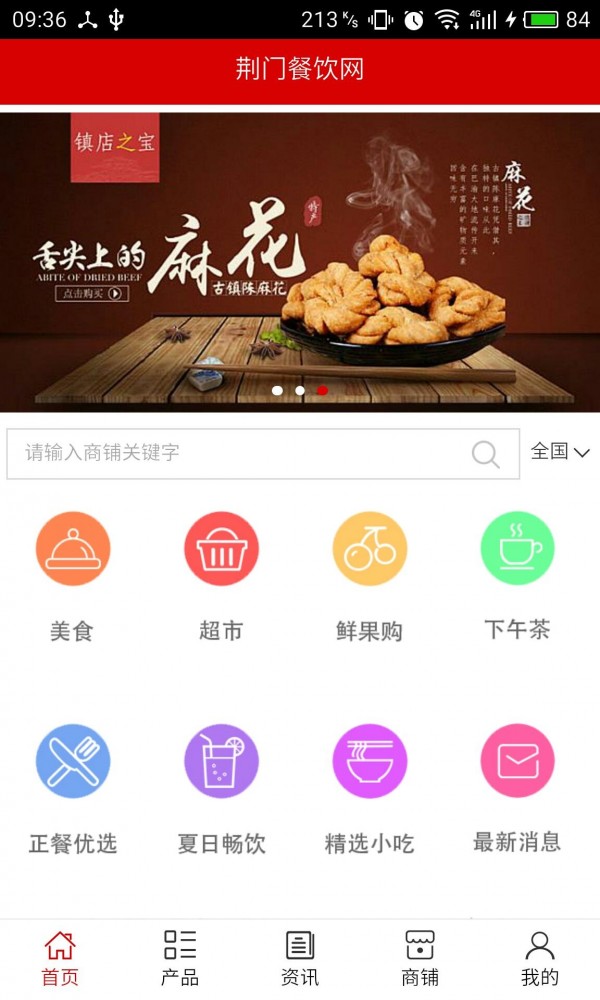600x1000 pixels.
Task: Switch to the 产品 tab
Action: (x=180, y=958)
